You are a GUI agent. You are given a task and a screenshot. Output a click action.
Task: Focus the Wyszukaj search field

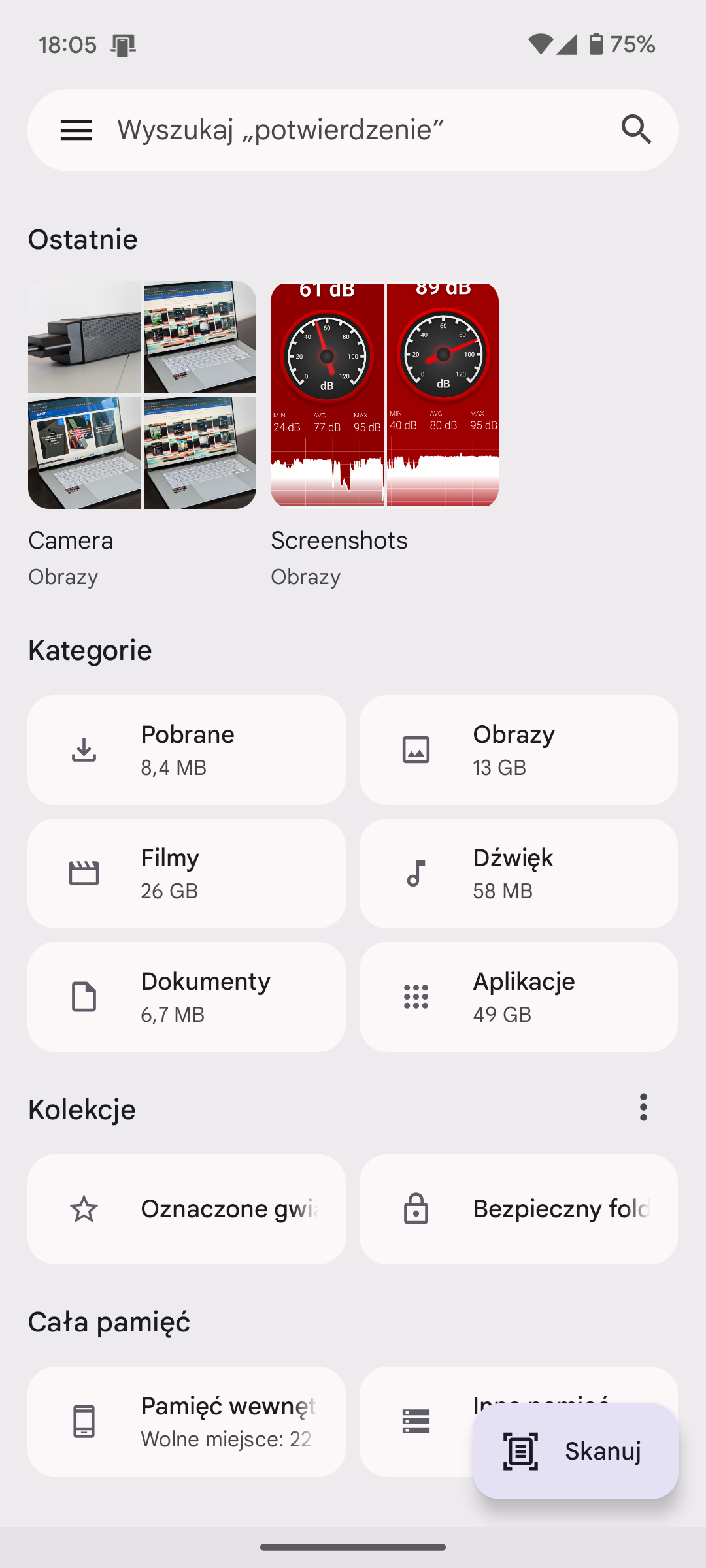click(353, 130)
